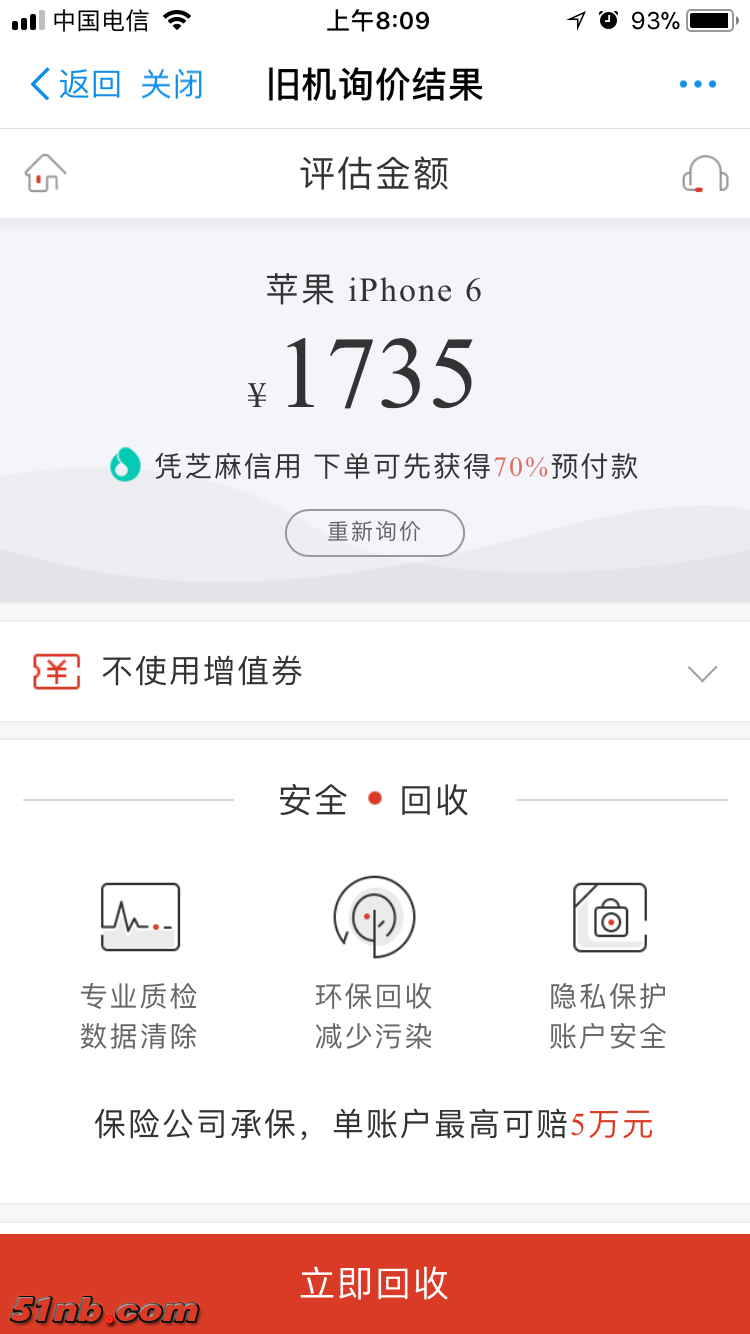Expand the 不使用增值券 coupon selector
This screenshot has height=1334, width=750.
(374, 672)
